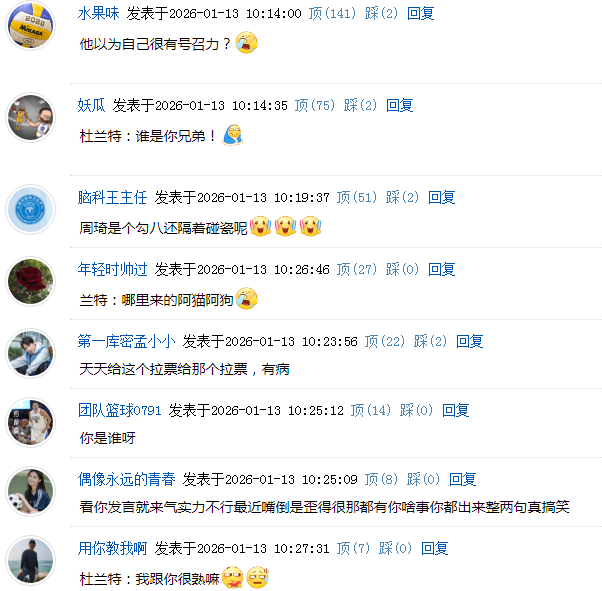Tap 顶(8) on 偶像永远的青春's comment

click(x=382, y=479)
